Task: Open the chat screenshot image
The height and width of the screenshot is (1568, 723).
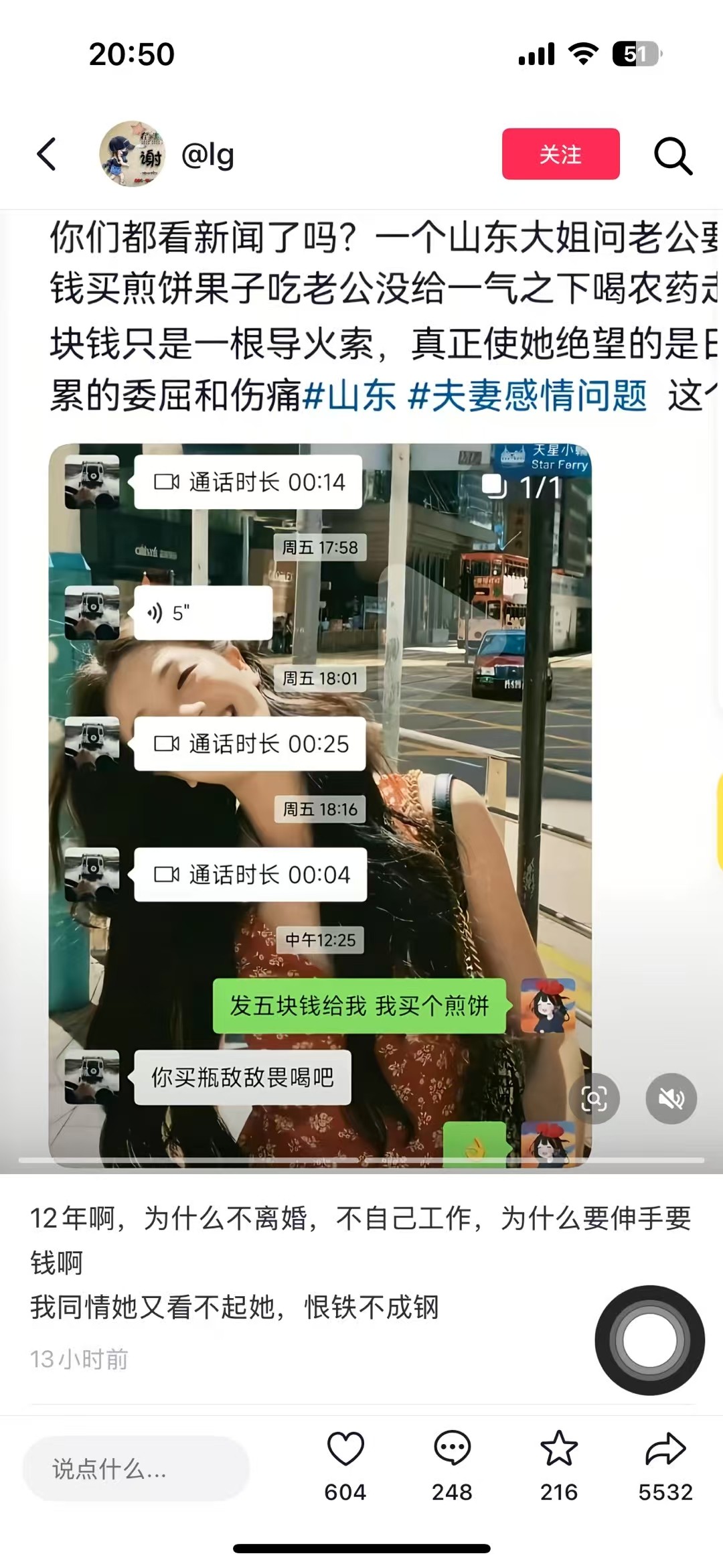Action: click(320, 804)
